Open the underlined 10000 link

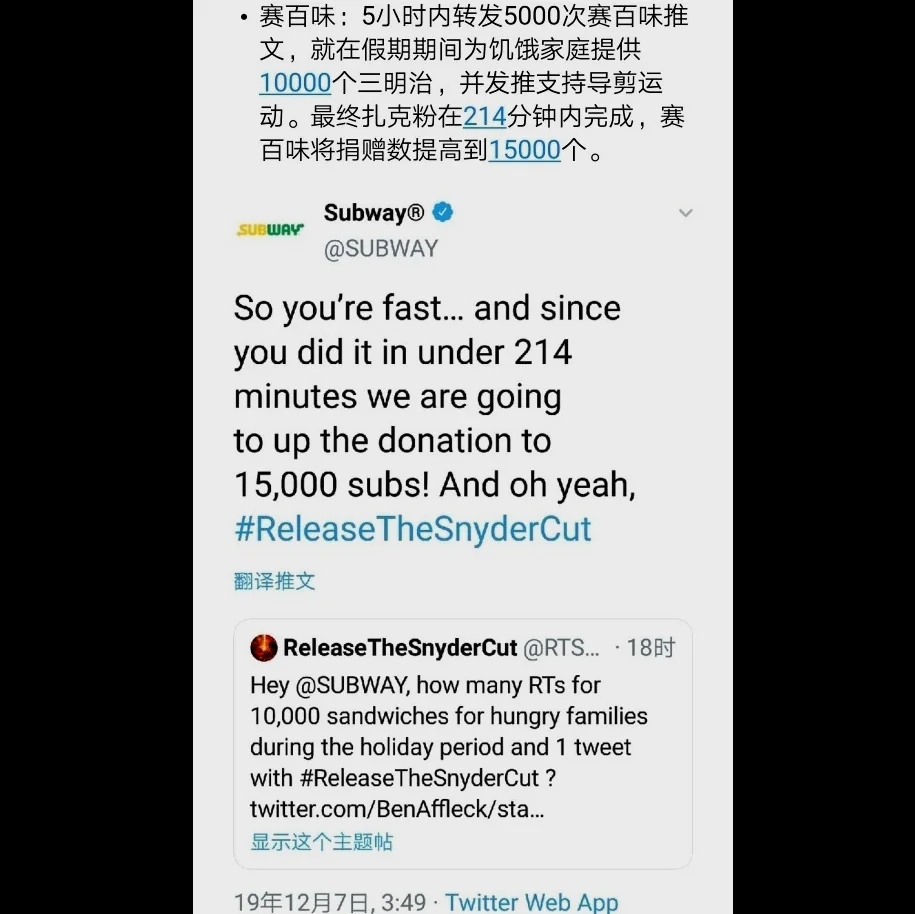click(295, 83)
